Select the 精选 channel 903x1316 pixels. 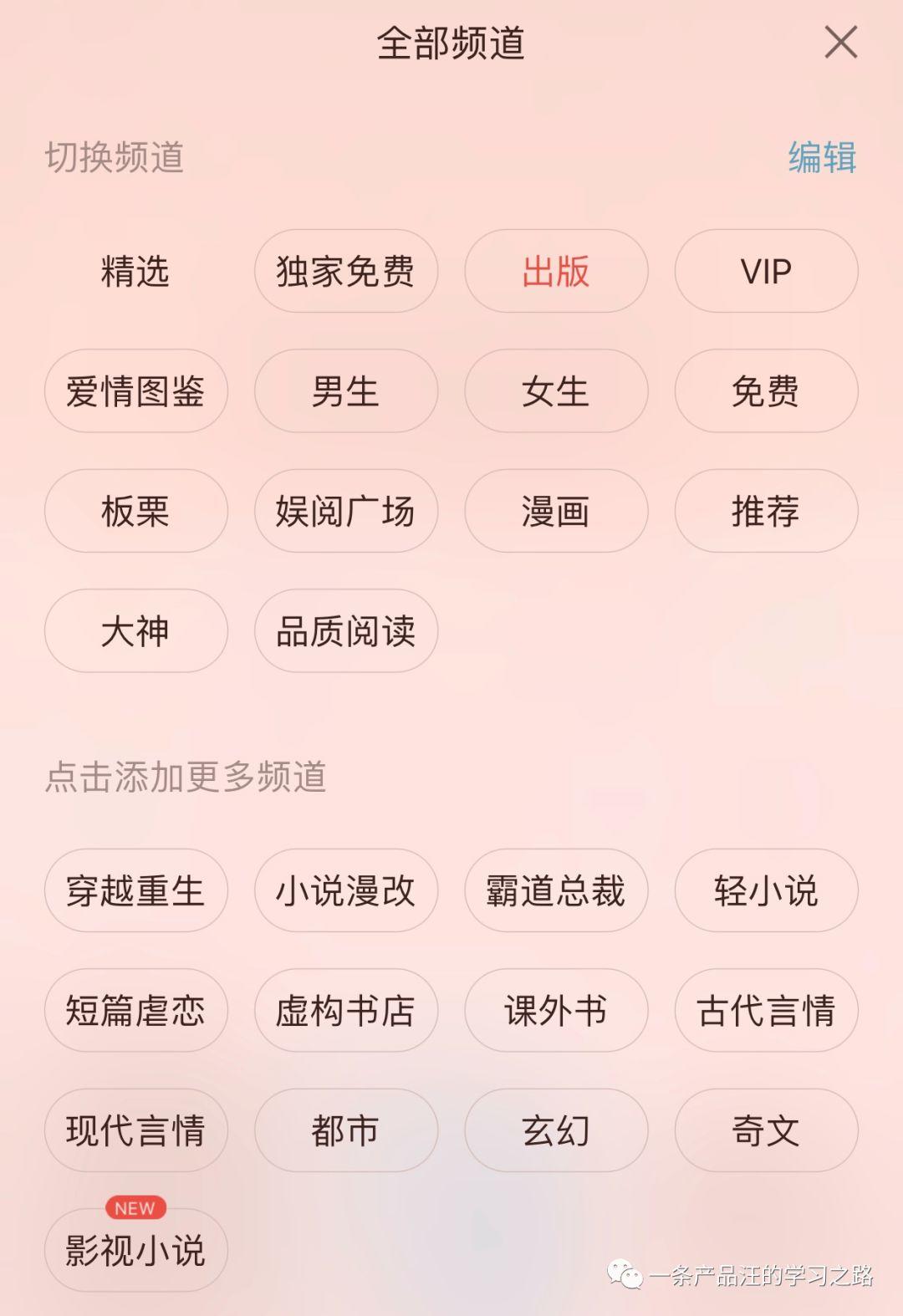[135, 271]
